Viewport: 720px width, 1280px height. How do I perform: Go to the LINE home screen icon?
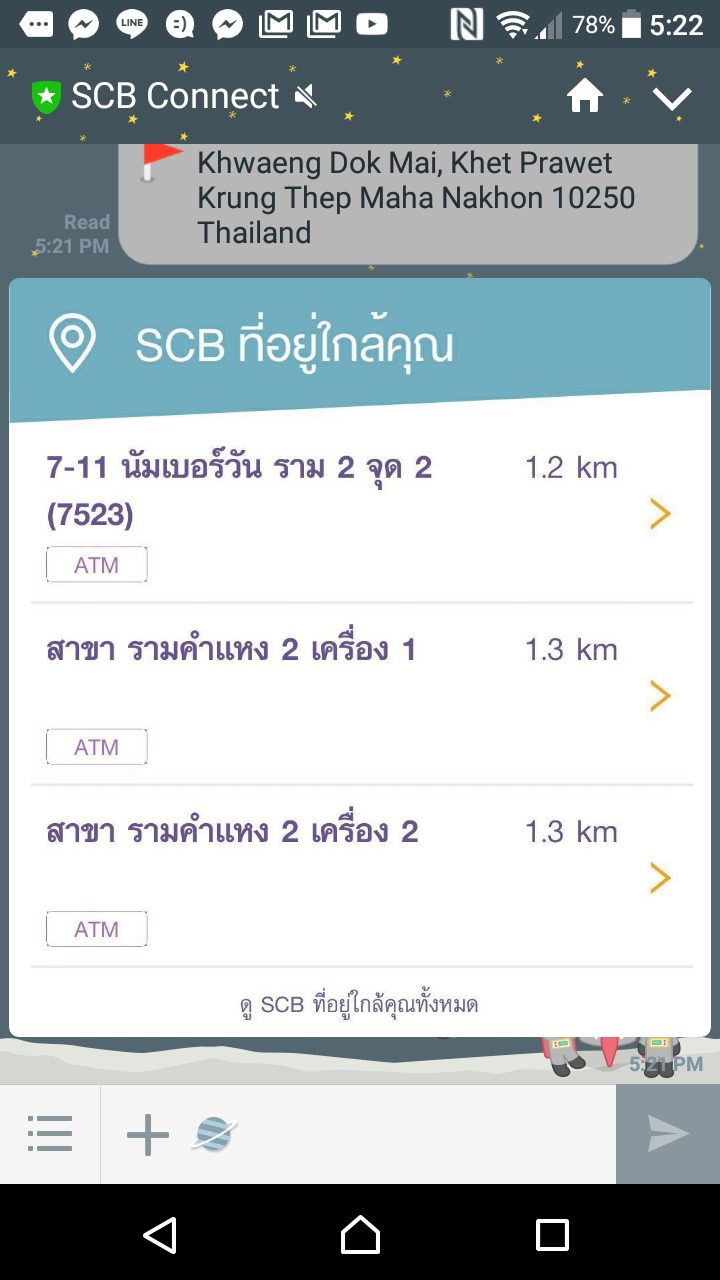pos(585,97)
